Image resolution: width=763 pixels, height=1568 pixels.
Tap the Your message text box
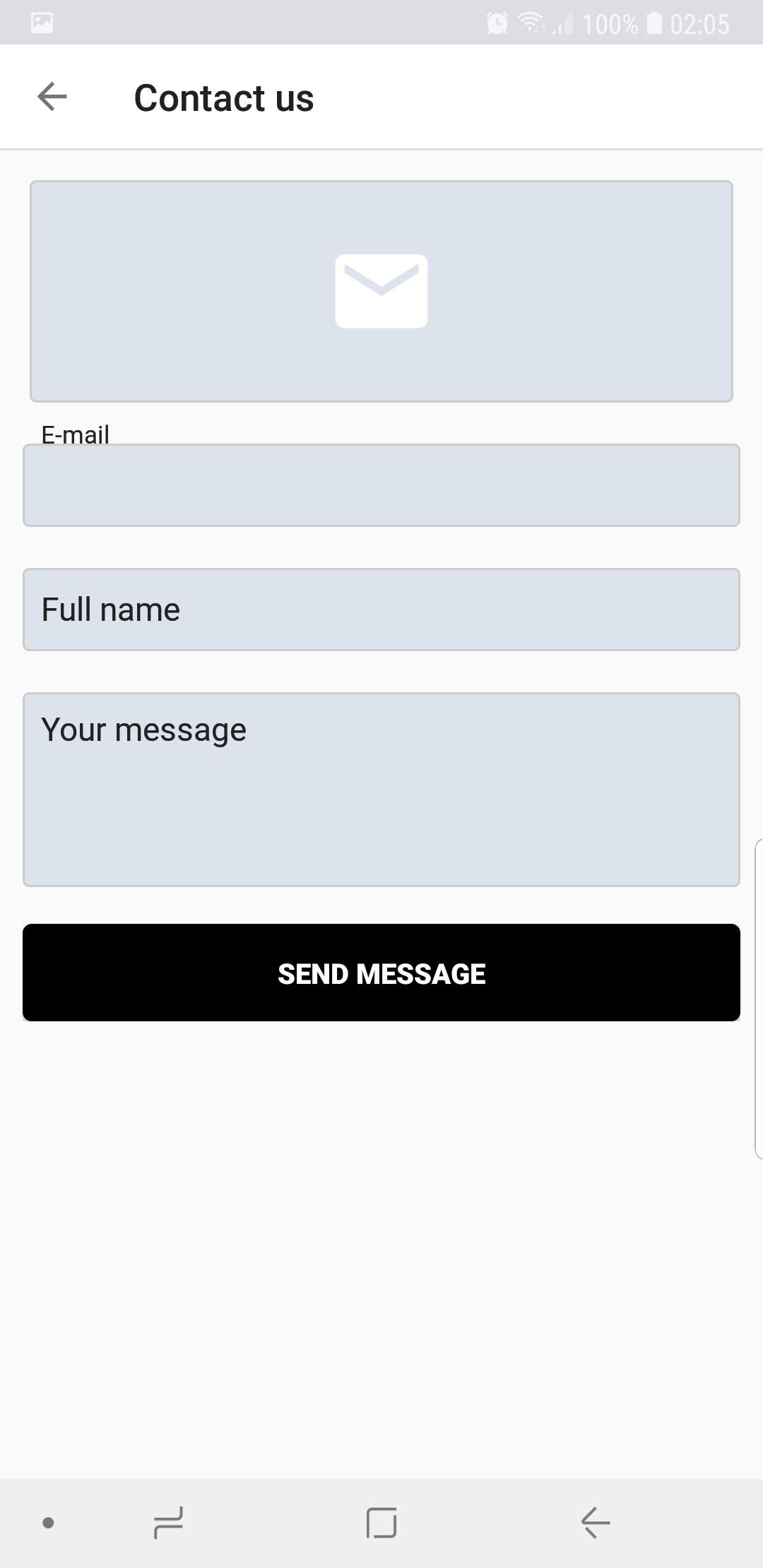[381, 789]
